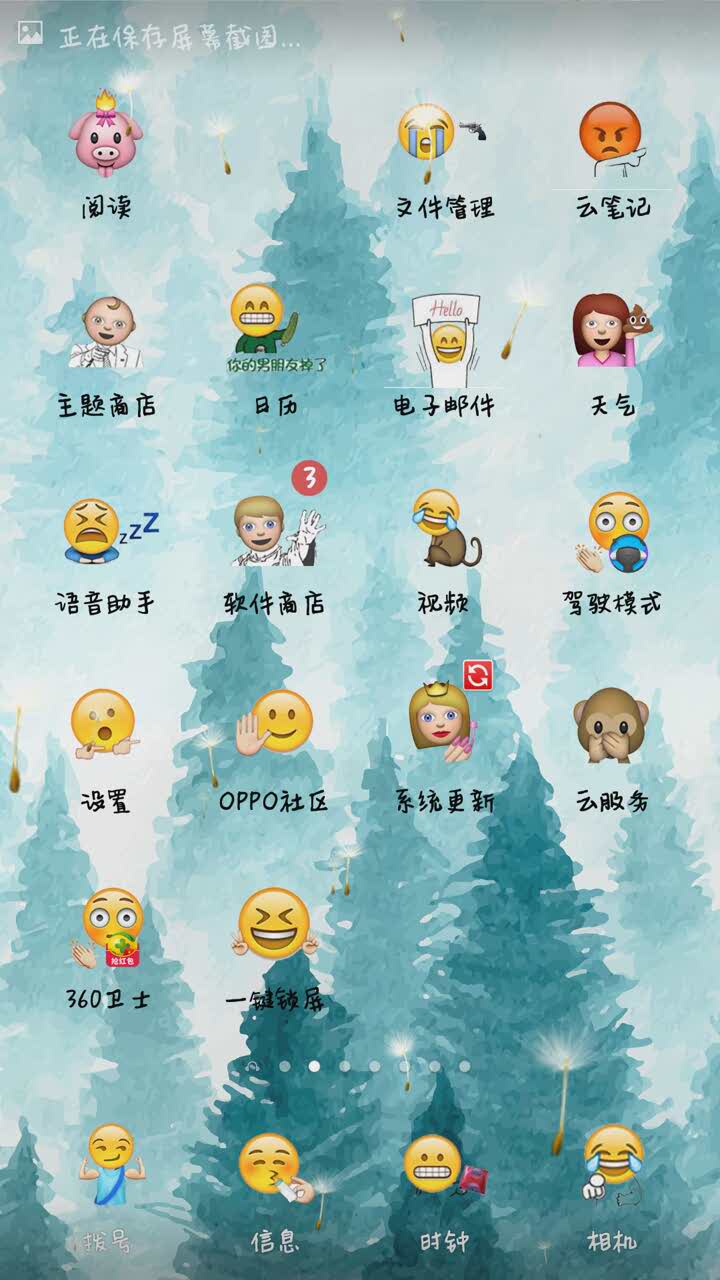The width and height of the screenshot is (720, 1280).
Task: Tap 一键锁屏 one-tap lock screen
Action: coord(275,925)
